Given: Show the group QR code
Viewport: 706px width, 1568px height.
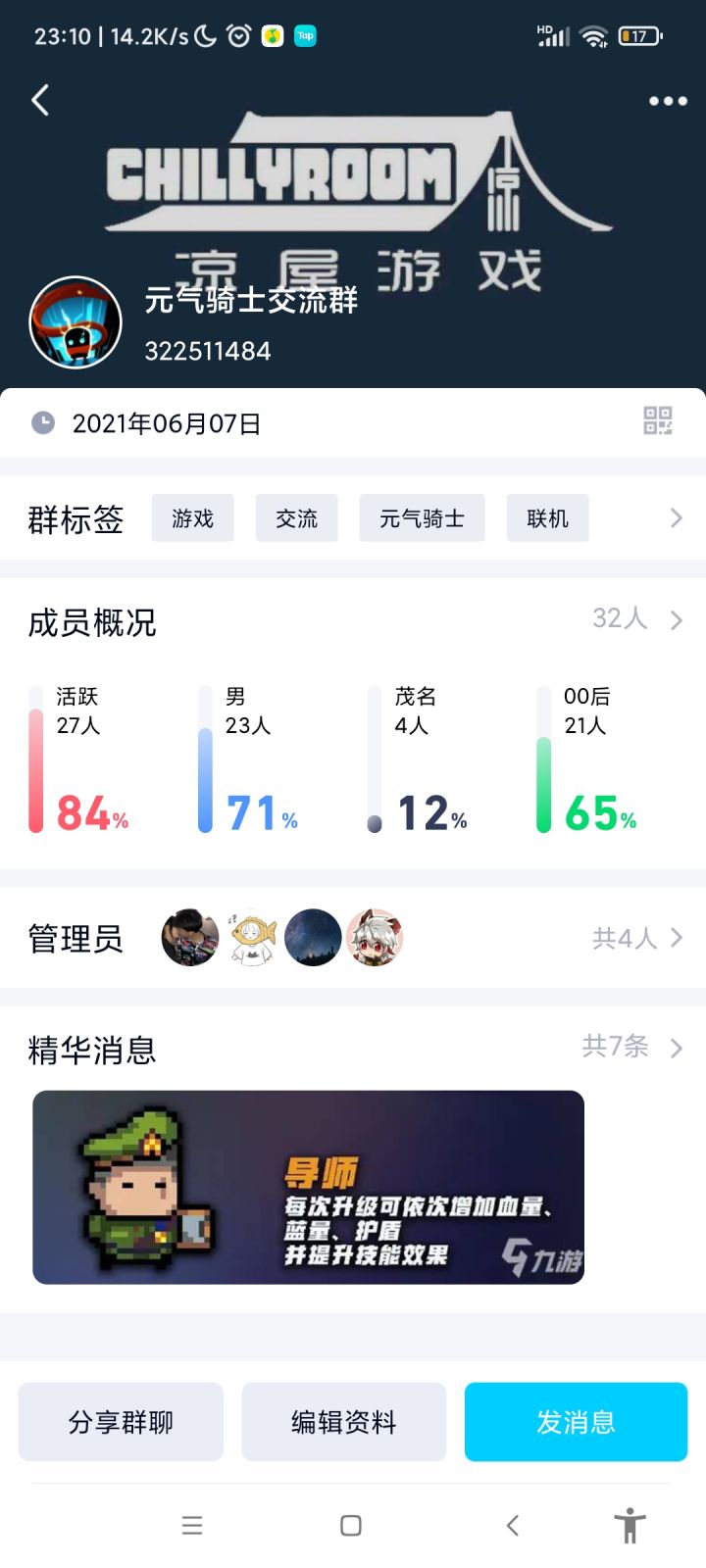Looking at the screenshot, I should point(659,421).
